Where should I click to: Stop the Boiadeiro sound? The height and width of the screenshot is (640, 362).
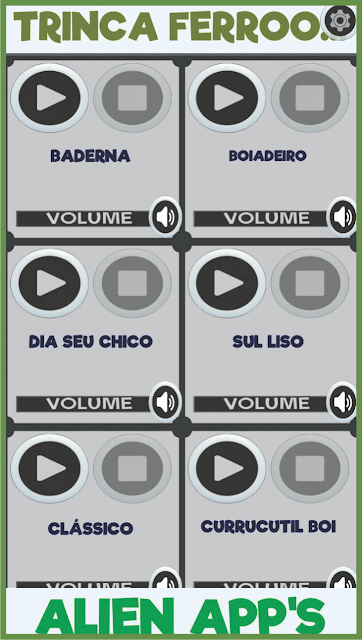pos(310,98)
